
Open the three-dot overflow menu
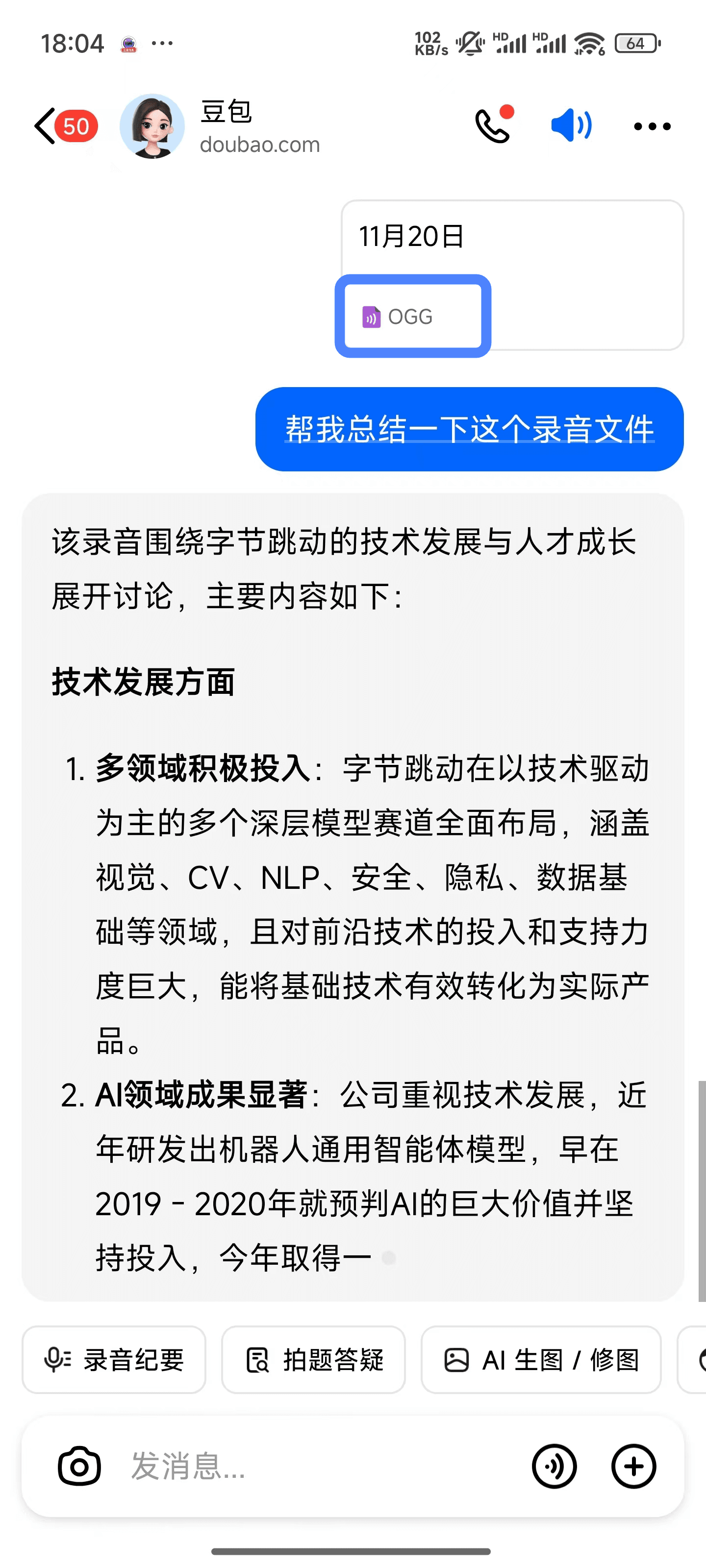click(652, 126)
